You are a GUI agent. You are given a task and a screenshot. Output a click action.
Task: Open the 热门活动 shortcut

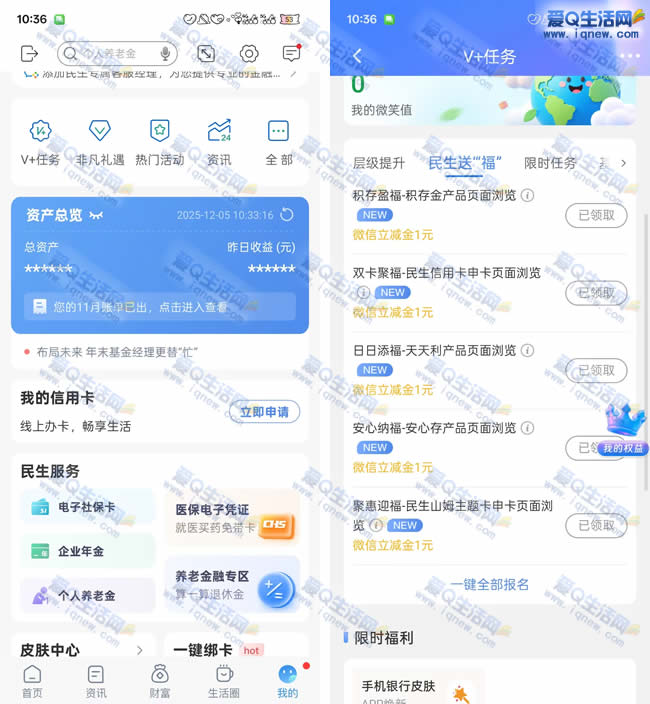(160, 141)
